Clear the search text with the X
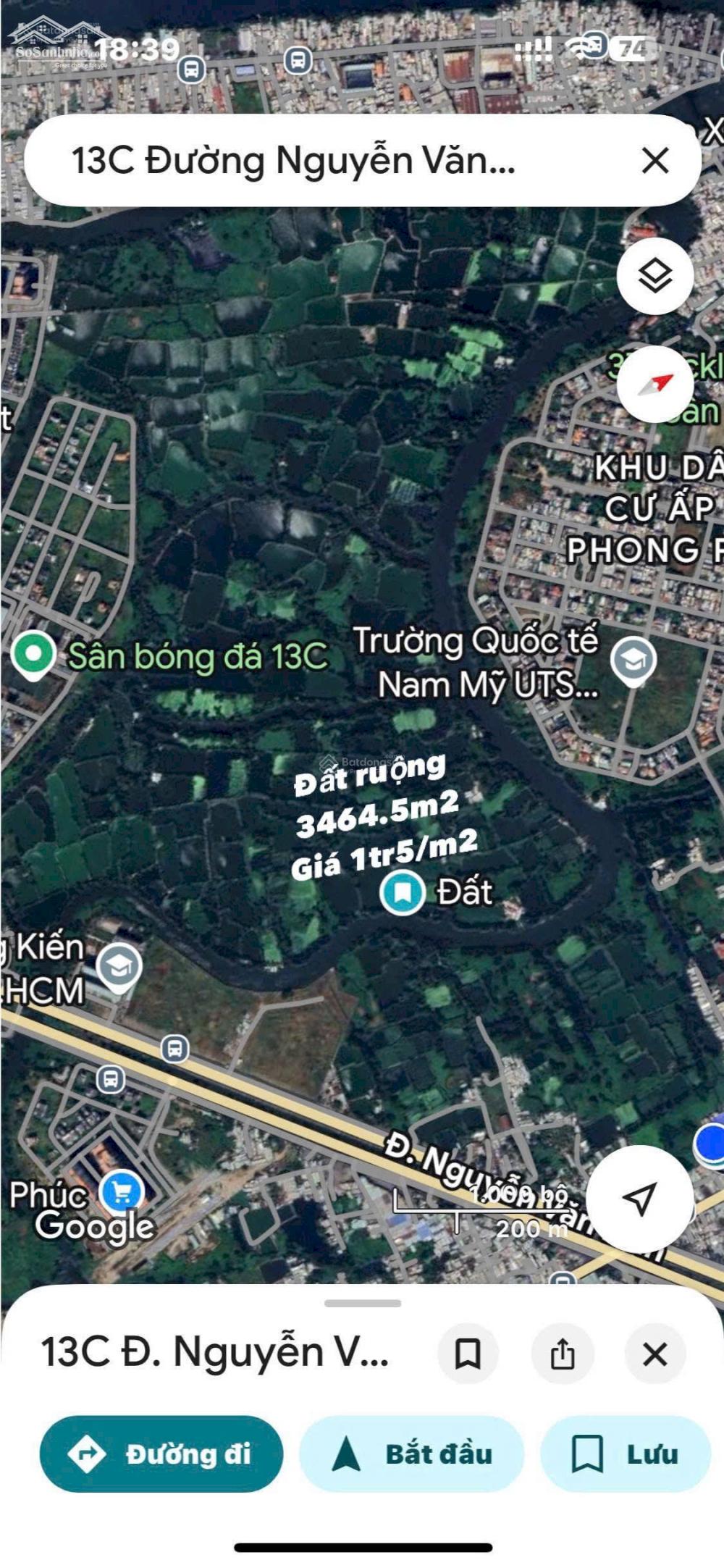The image size is (724, 1568). (x=654, y=160)
